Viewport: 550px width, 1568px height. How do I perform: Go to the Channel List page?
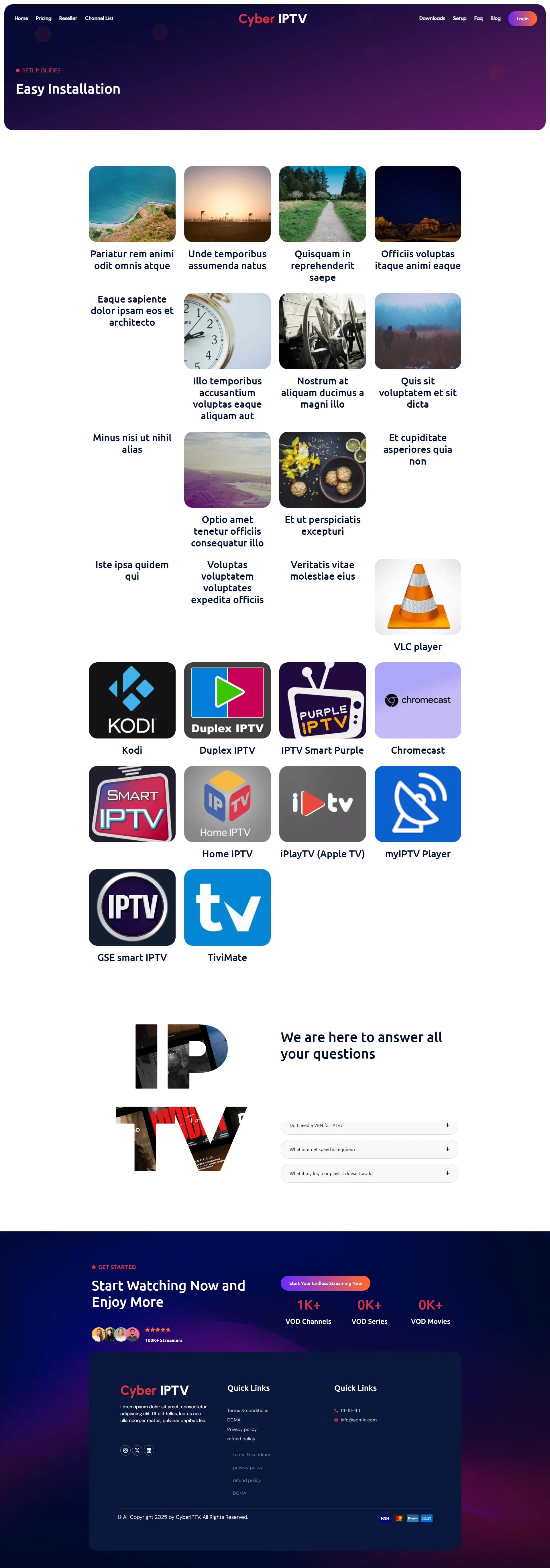tap(99, 18)
